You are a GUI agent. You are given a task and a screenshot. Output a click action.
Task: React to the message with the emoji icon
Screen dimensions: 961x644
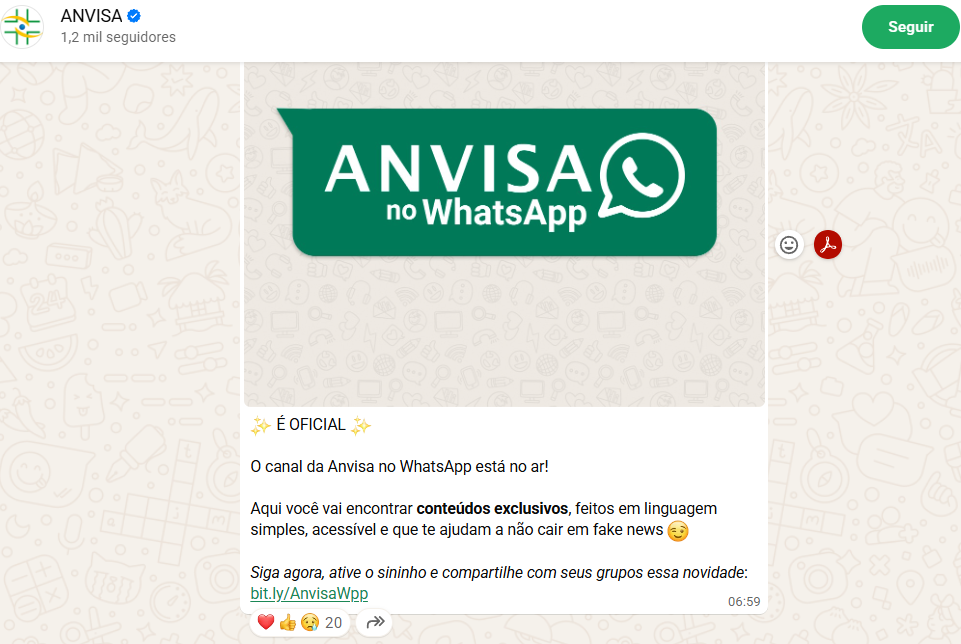tap(789, 244)
